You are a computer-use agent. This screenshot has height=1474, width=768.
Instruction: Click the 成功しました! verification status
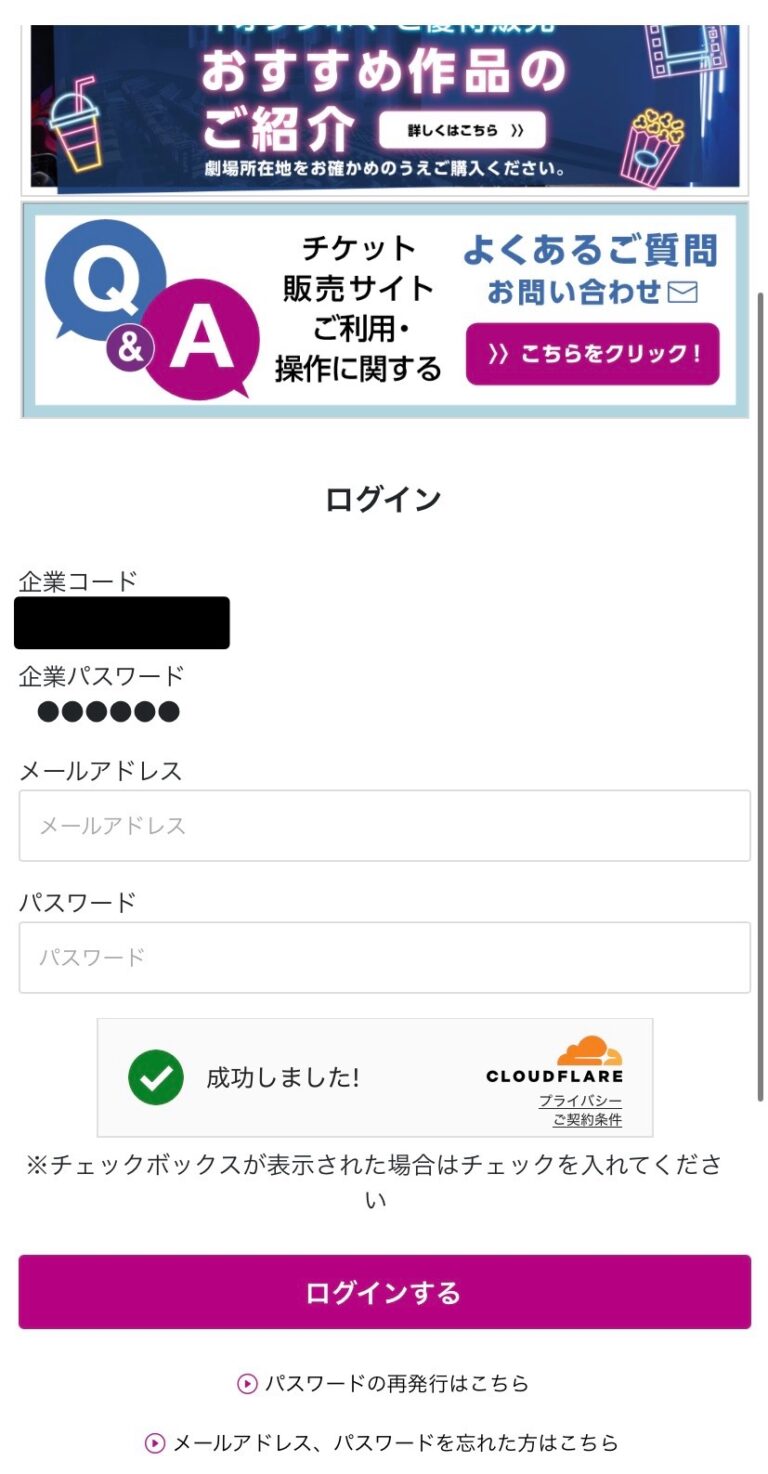coord(283,1078)
